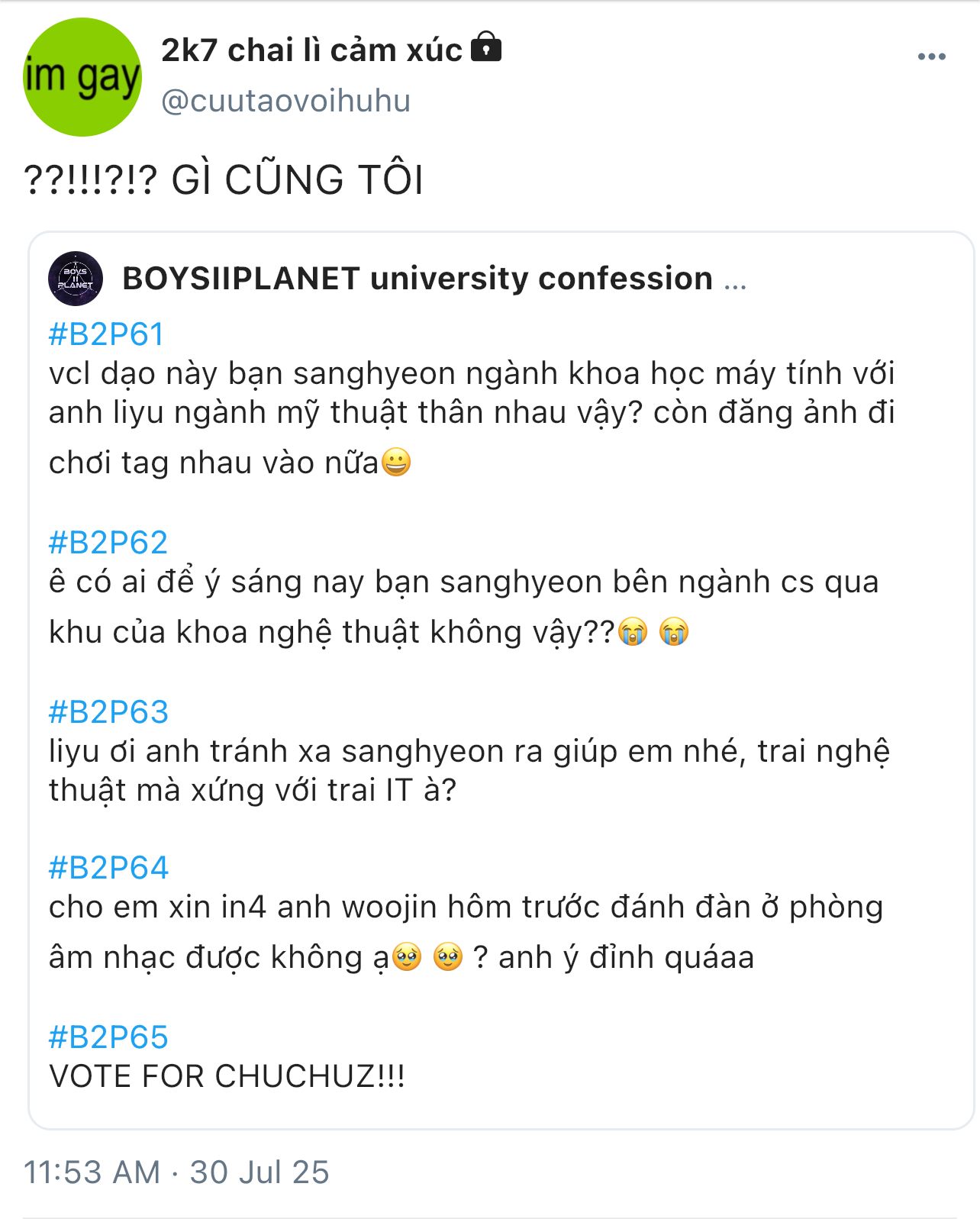980x1219 pixels.
Task: Open the #B2P64 hashtag
Action: 108,868
